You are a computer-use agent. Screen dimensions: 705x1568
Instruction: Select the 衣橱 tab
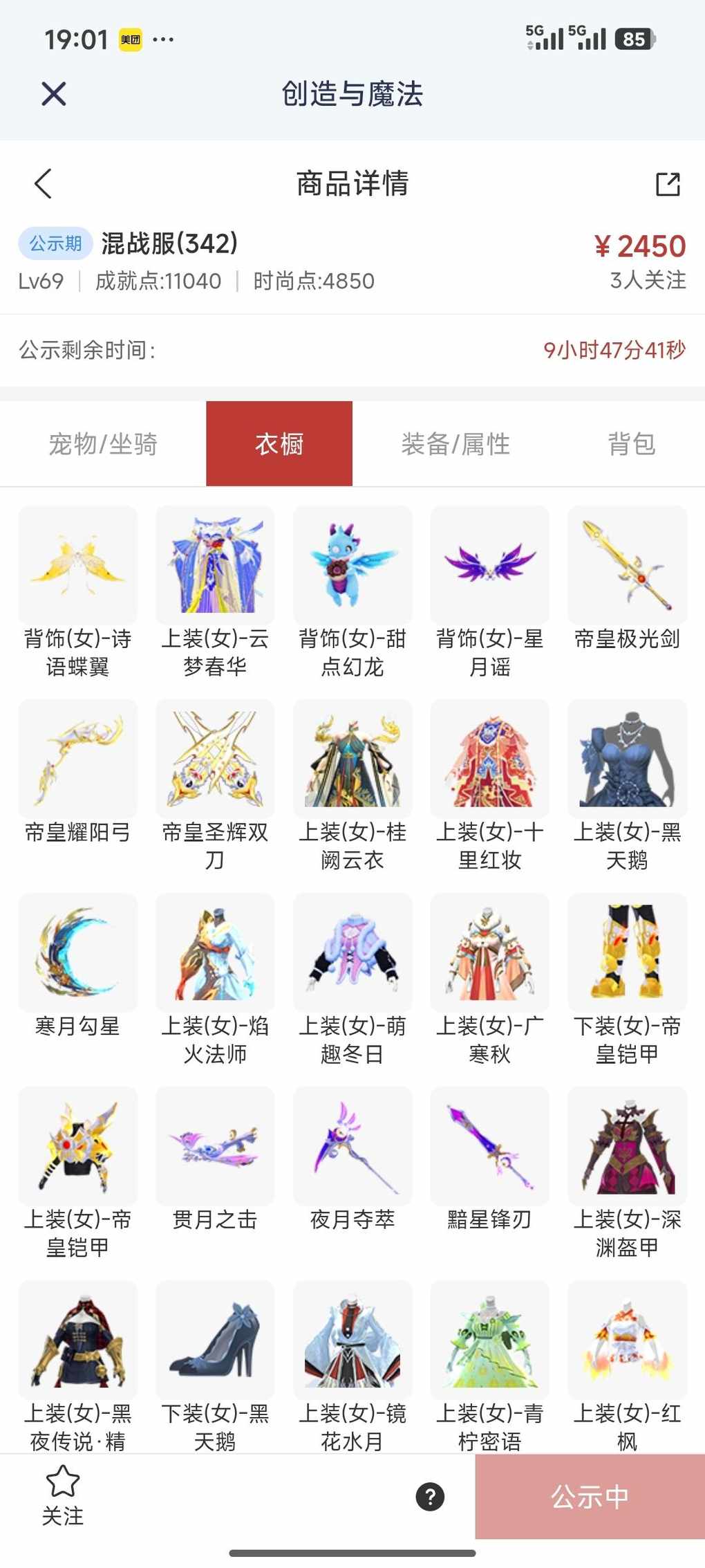tap(279, 444)
